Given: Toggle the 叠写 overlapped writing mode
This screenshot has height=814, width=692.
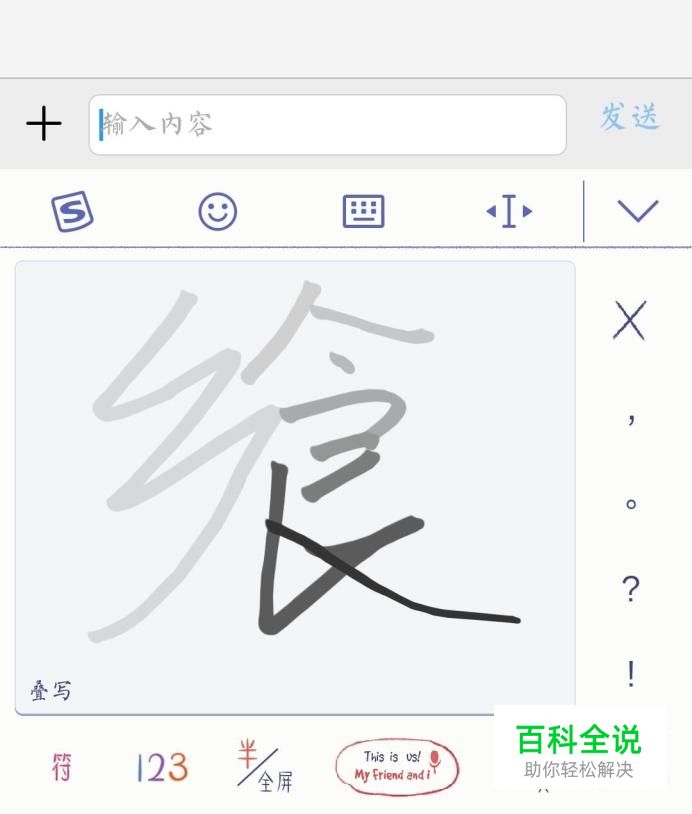Looking at the screenshot, I should pyautogui.click(x=51, y=690).
